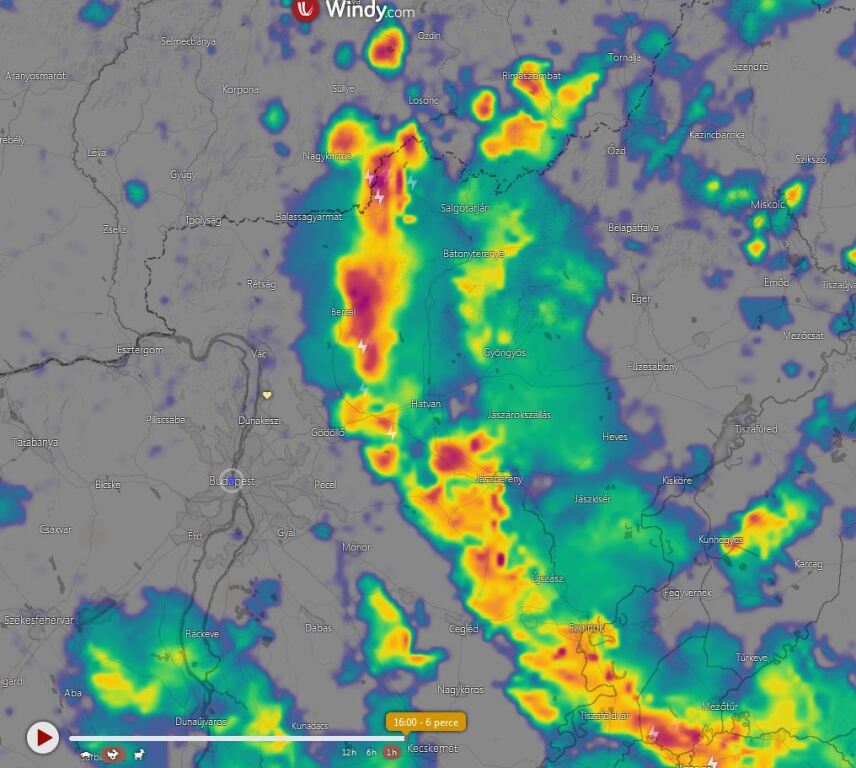
Task: Select the 1h time range
Action: pos(391,753)
